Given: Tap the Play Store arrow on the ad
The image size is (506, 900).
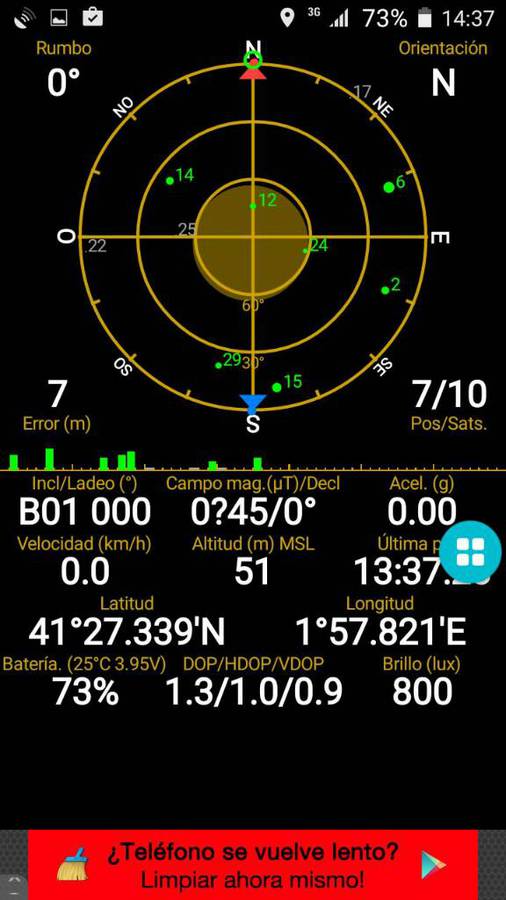Looking at the screenshot, I should (433, 865).
